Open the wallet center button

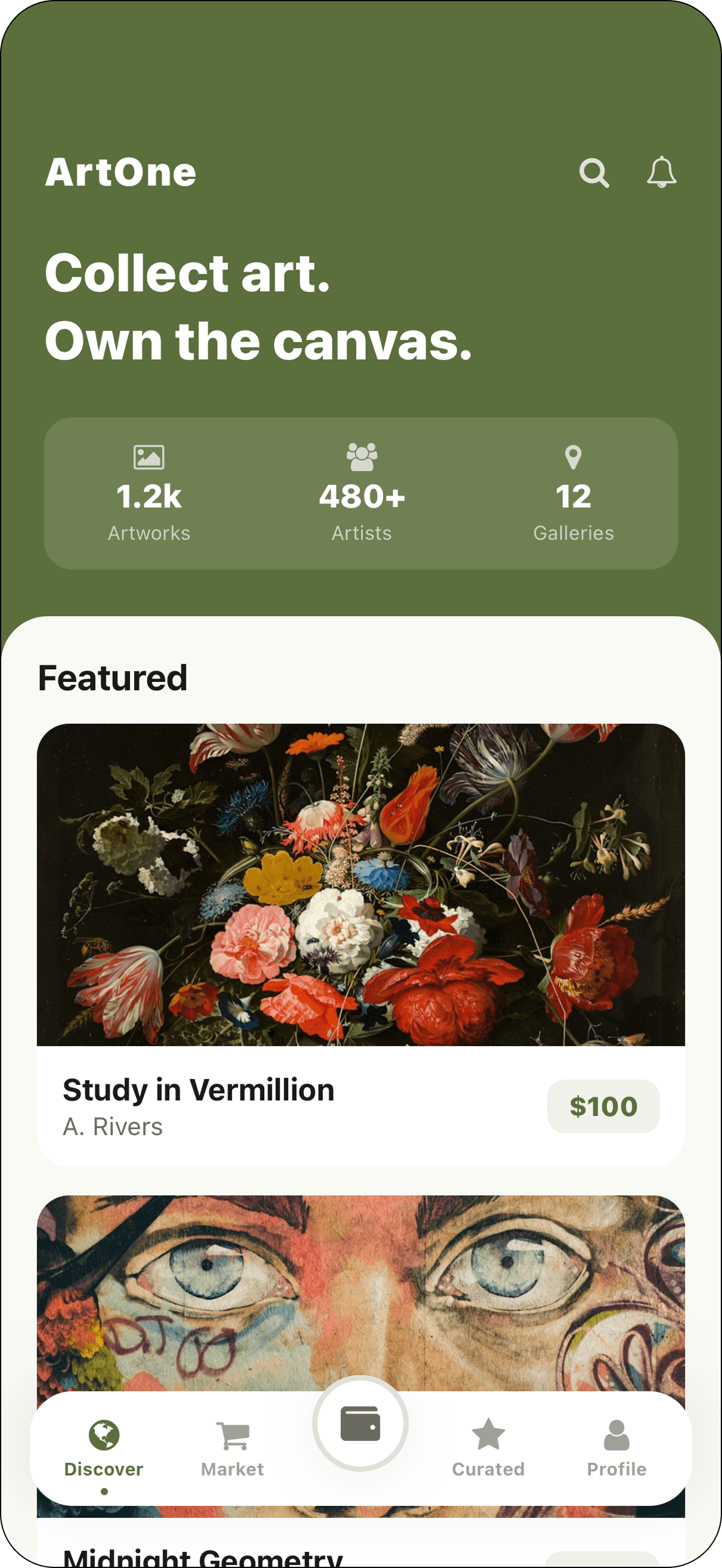coord(360,1424)
